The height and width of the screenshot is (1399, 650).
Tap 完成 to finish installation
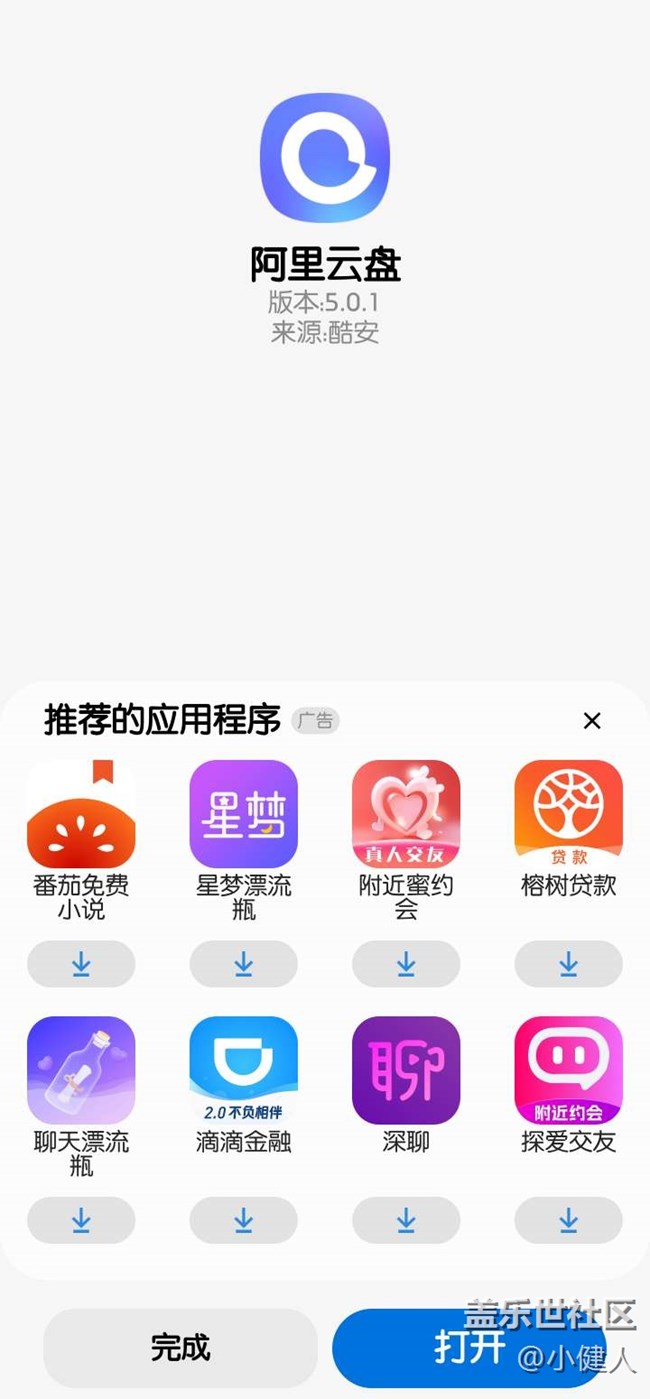pos(180,1347)
